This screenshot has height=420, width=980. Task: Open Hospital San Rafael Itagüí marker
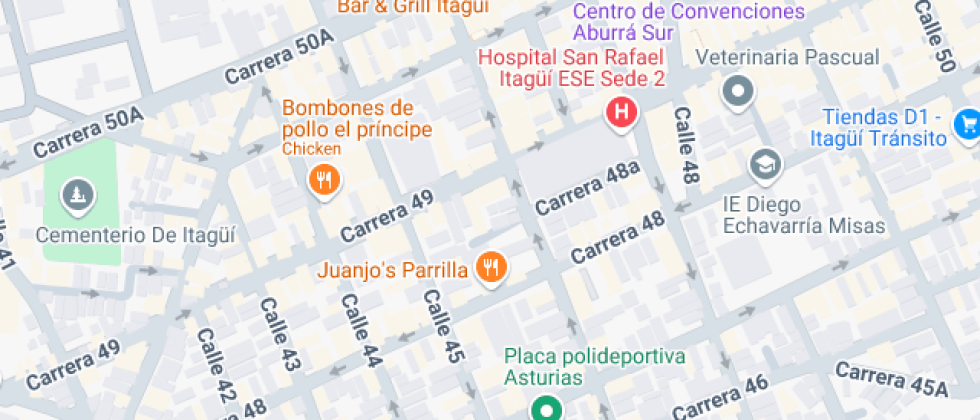(622, 114)
